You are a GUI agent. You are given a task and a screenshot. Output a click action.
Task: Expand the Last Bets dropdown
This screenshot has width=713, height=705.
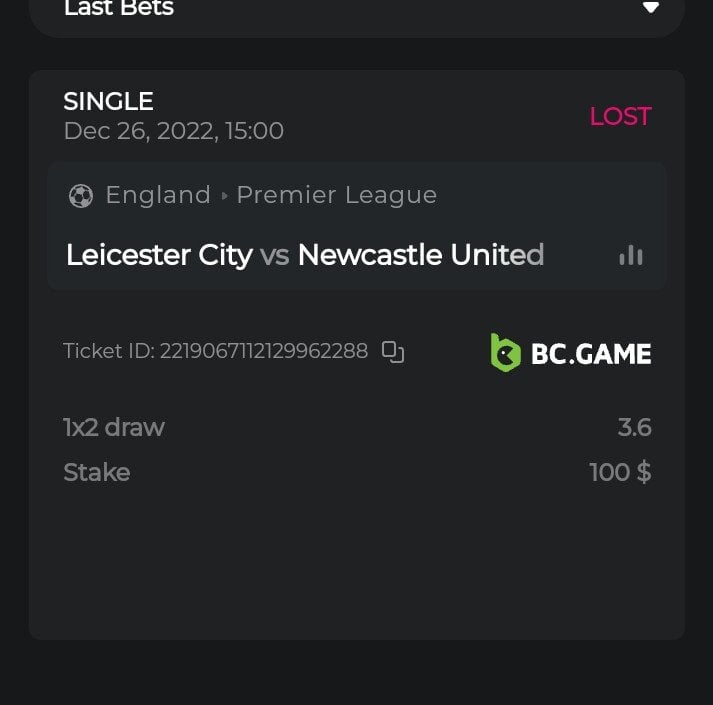tap(651, 8)
